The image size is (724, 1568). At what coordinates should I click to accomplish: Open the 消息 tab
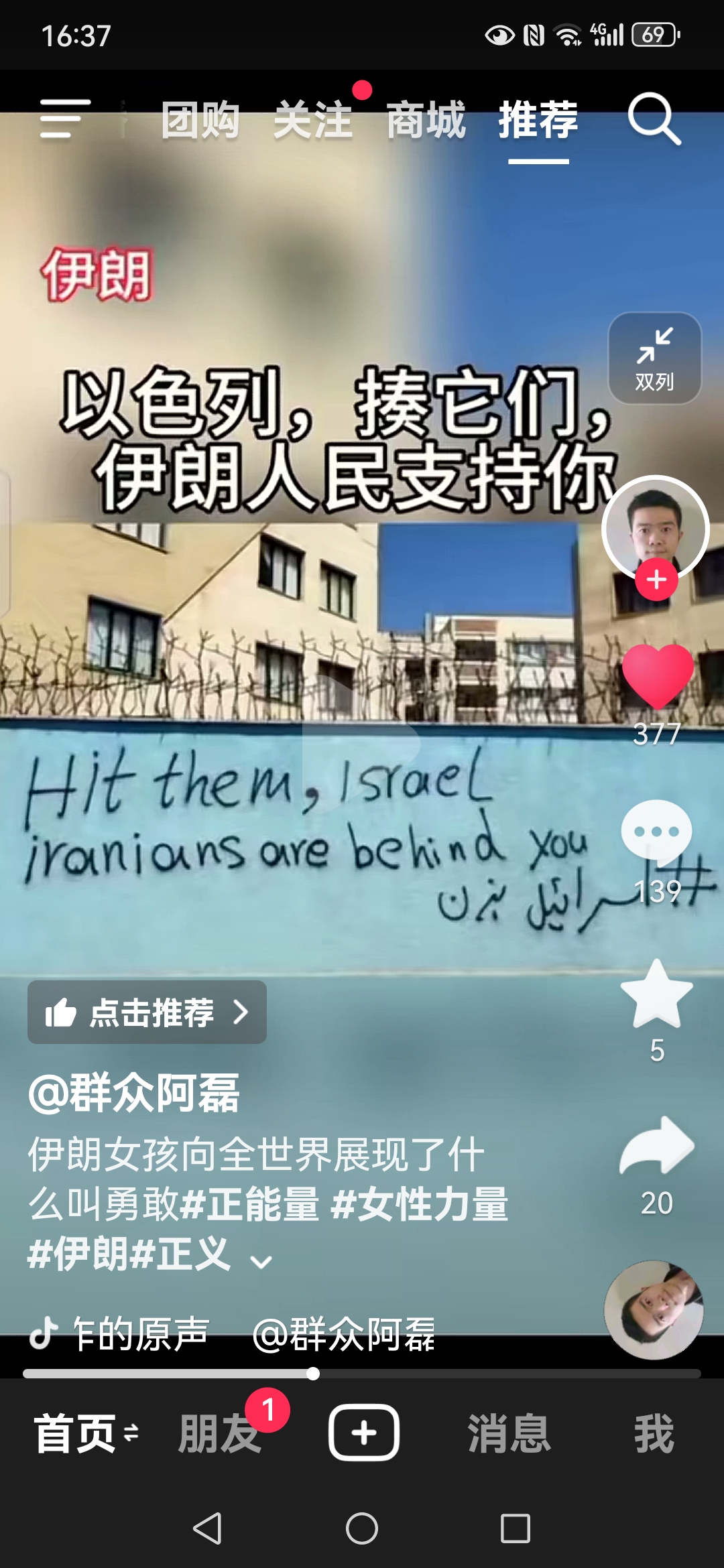(x=509, y=1434)
